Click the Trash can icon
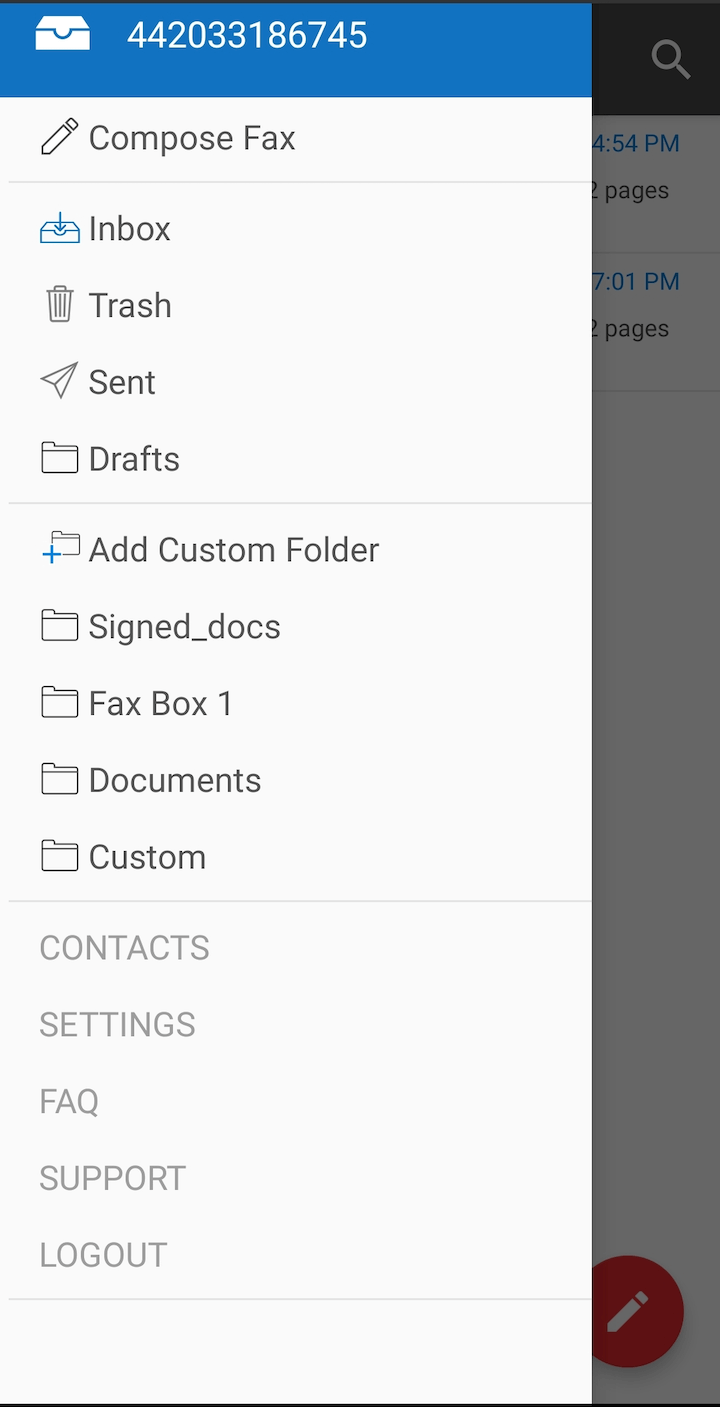The height and width of the screenshot is (1407, 720). (59, 304)
